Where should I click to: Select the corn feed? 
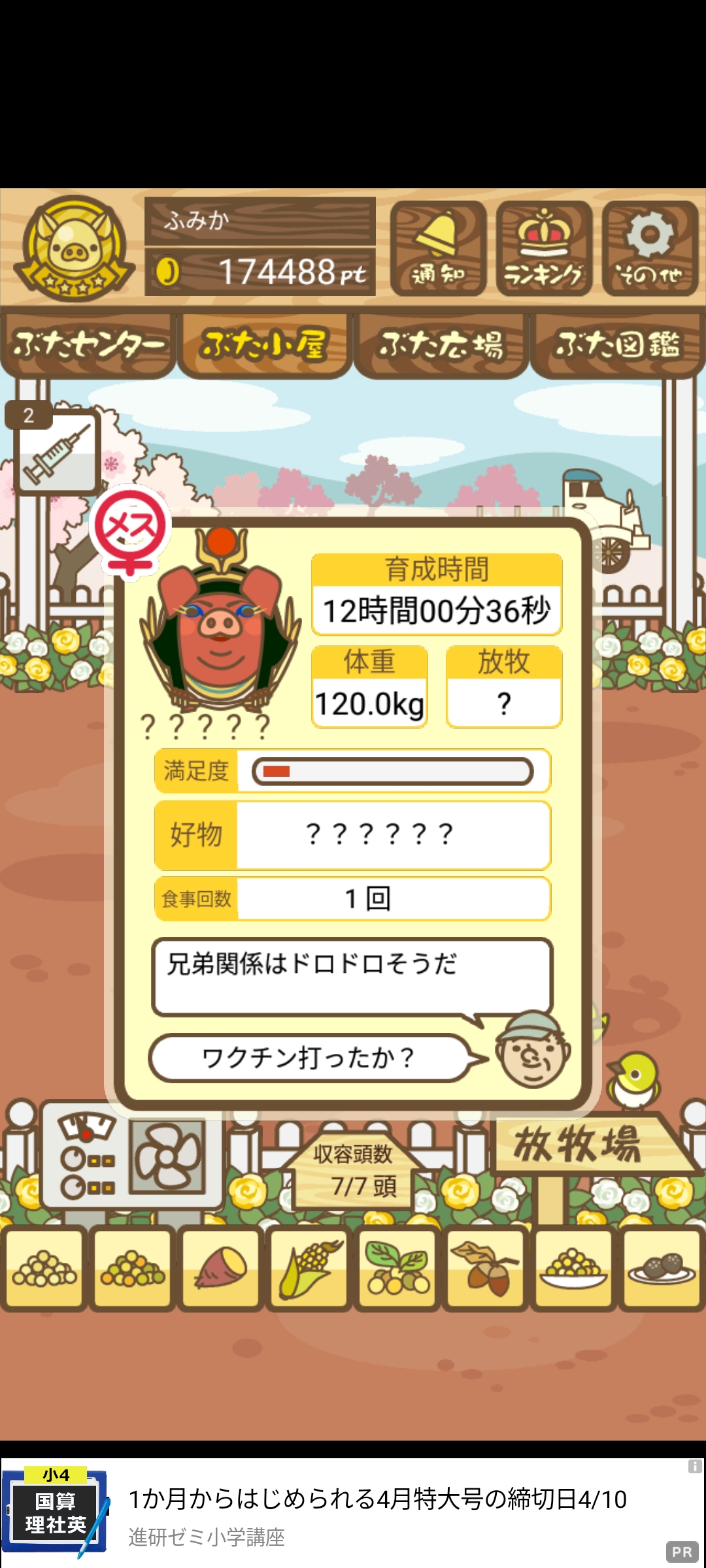[x=309, y=1269]
